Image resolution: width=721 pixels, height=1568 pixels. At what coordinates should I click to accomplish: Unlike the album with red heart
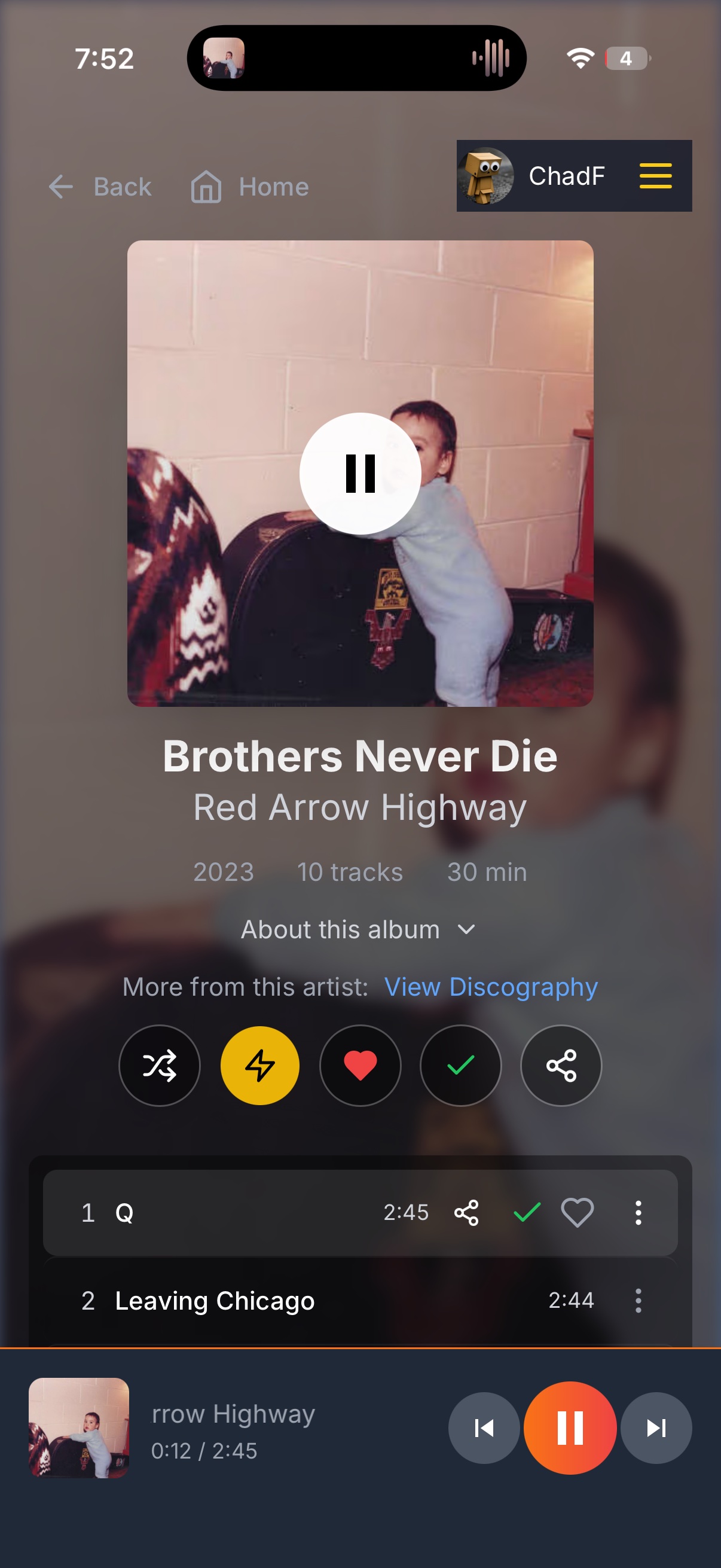coord(360,1065)
